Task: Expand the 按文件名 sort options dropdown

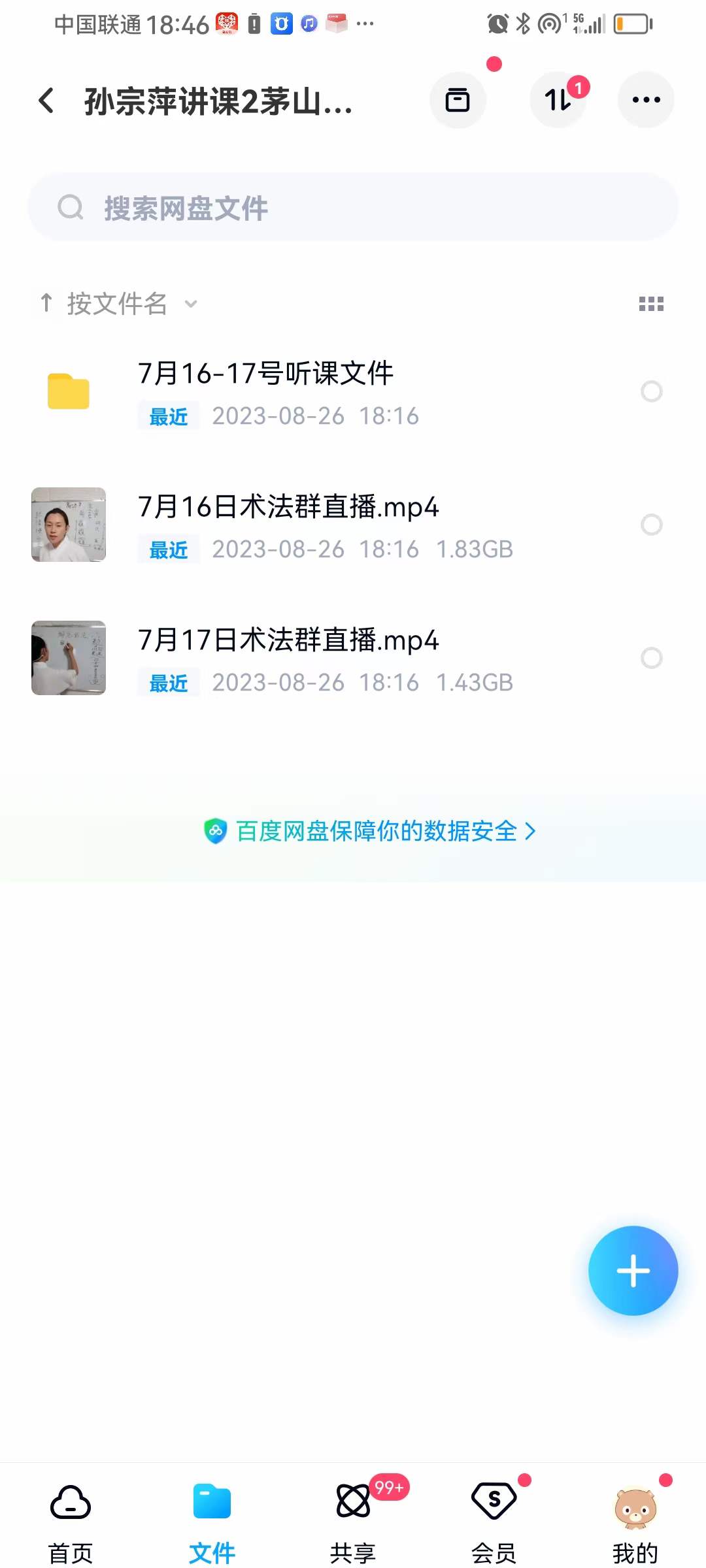Action: point(190,304)
